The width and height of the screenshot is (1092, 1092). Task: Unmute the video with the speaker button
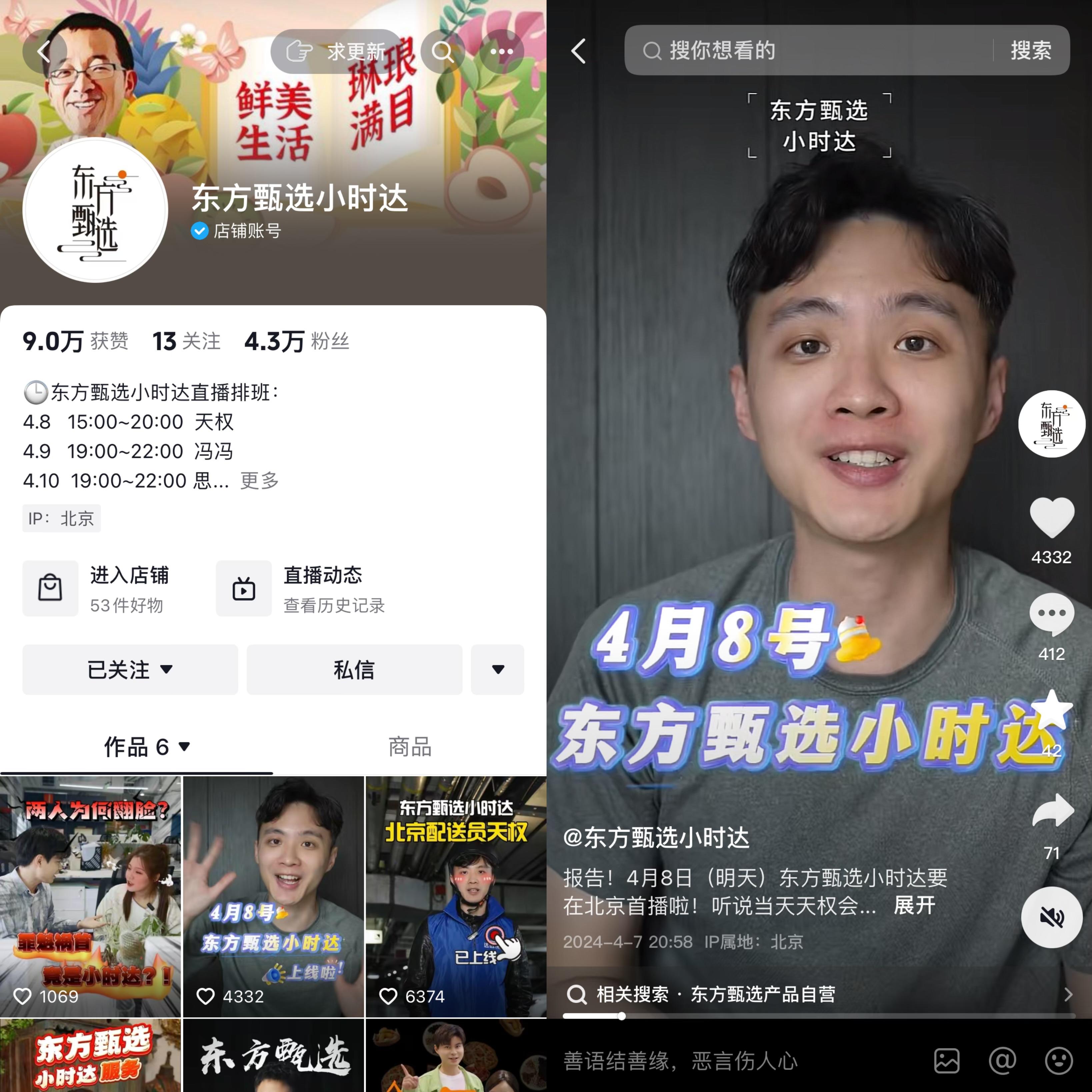[x=1051, y=917]
